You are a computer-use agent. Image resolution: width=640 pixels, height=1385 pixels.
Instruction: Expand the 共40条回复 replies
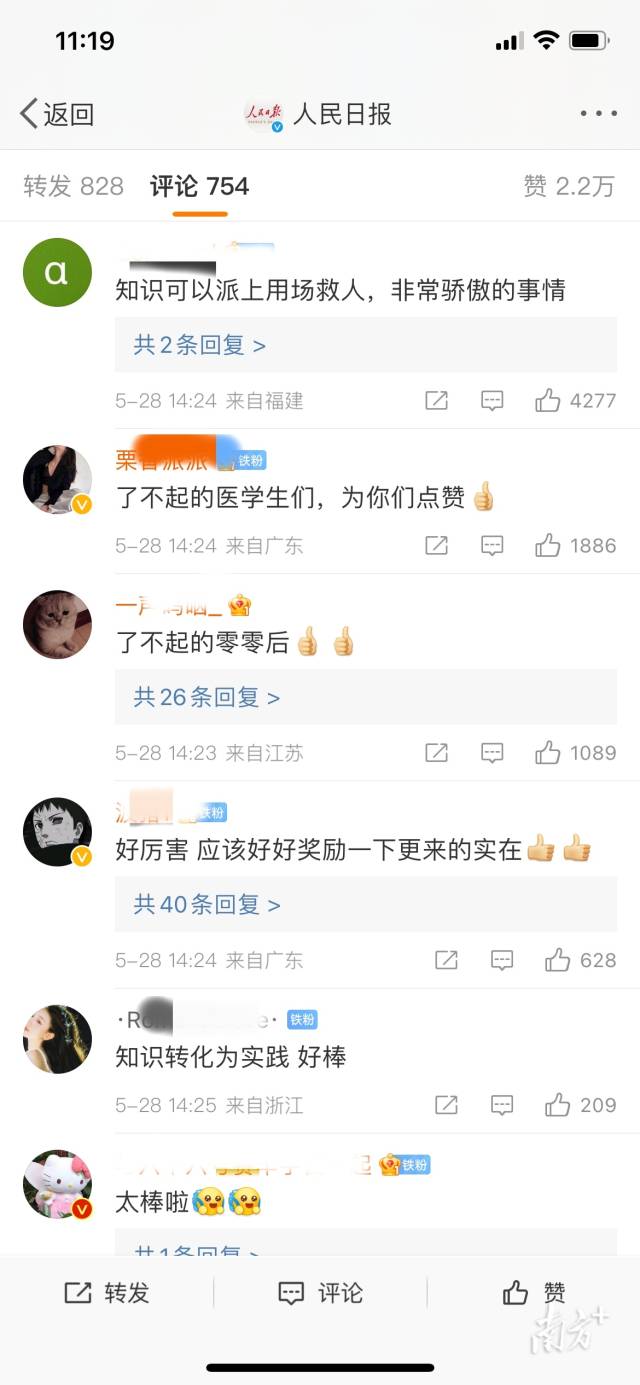click(207, 905)
